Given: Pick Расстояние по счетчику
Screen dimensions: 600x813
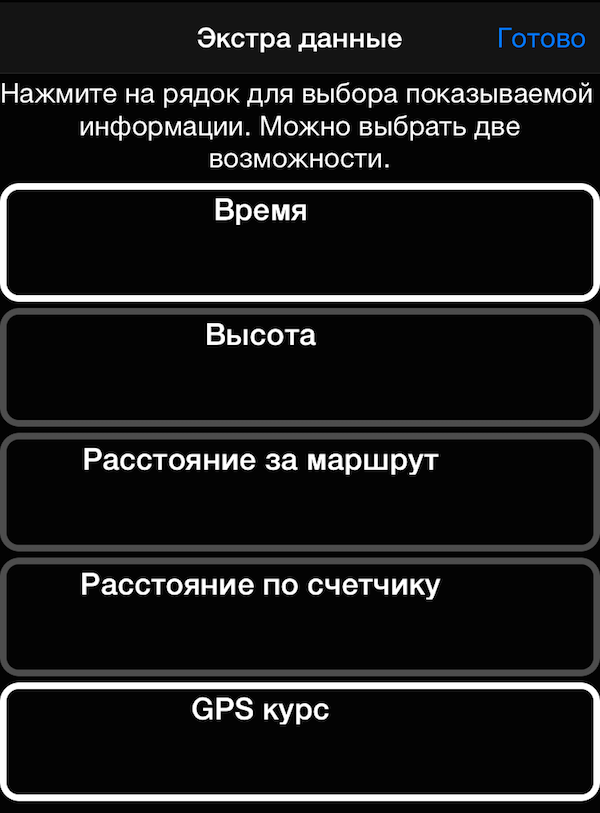Looking at the screenshot, I should coord(300,615).
